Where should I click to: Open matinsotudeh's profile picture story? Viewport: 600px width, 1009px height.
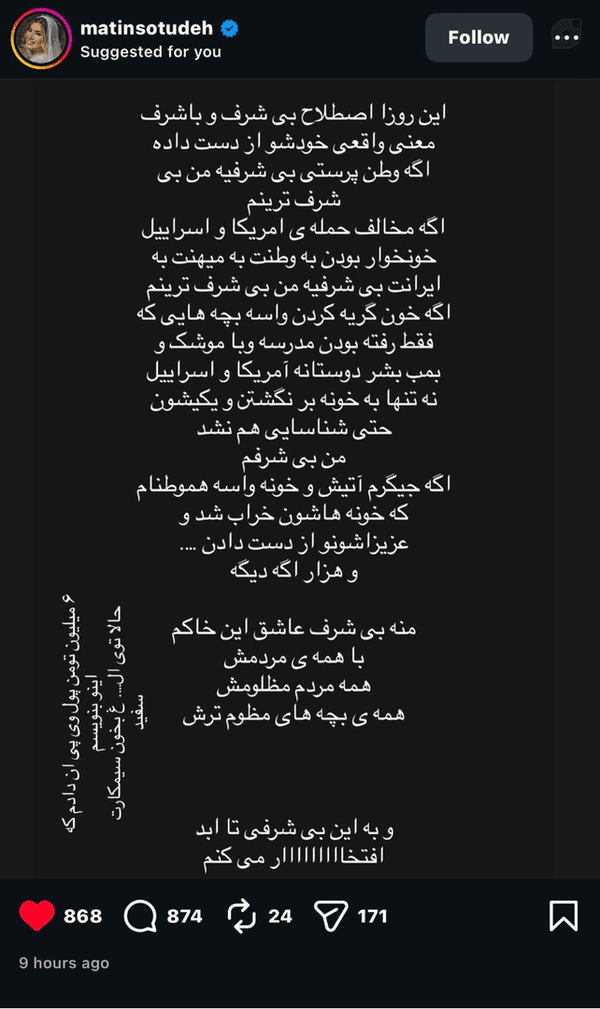click(x=41, y=38)
